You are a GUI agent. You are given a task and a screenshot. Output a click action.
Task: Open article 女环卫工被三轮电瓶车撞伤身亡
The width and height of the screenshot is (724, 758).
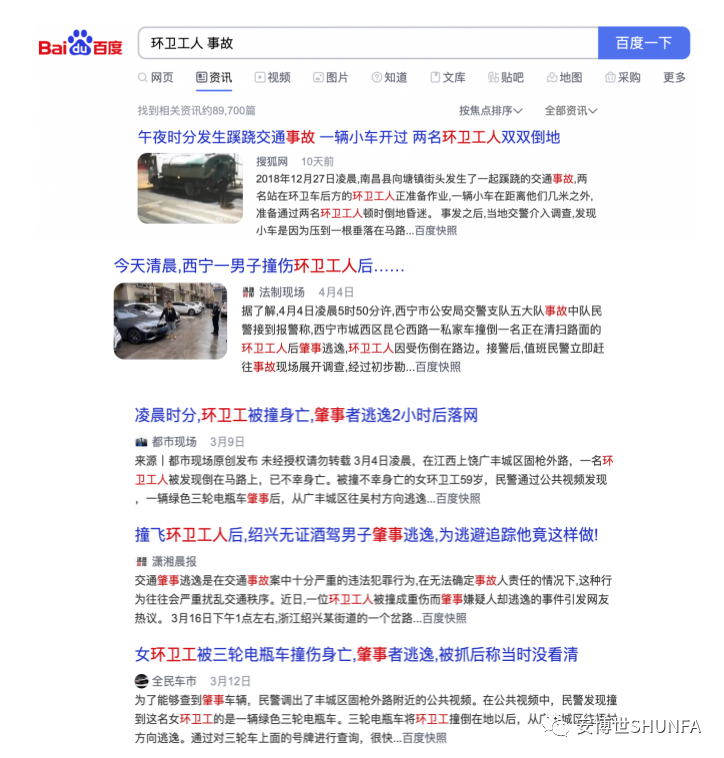click(356, 655)
